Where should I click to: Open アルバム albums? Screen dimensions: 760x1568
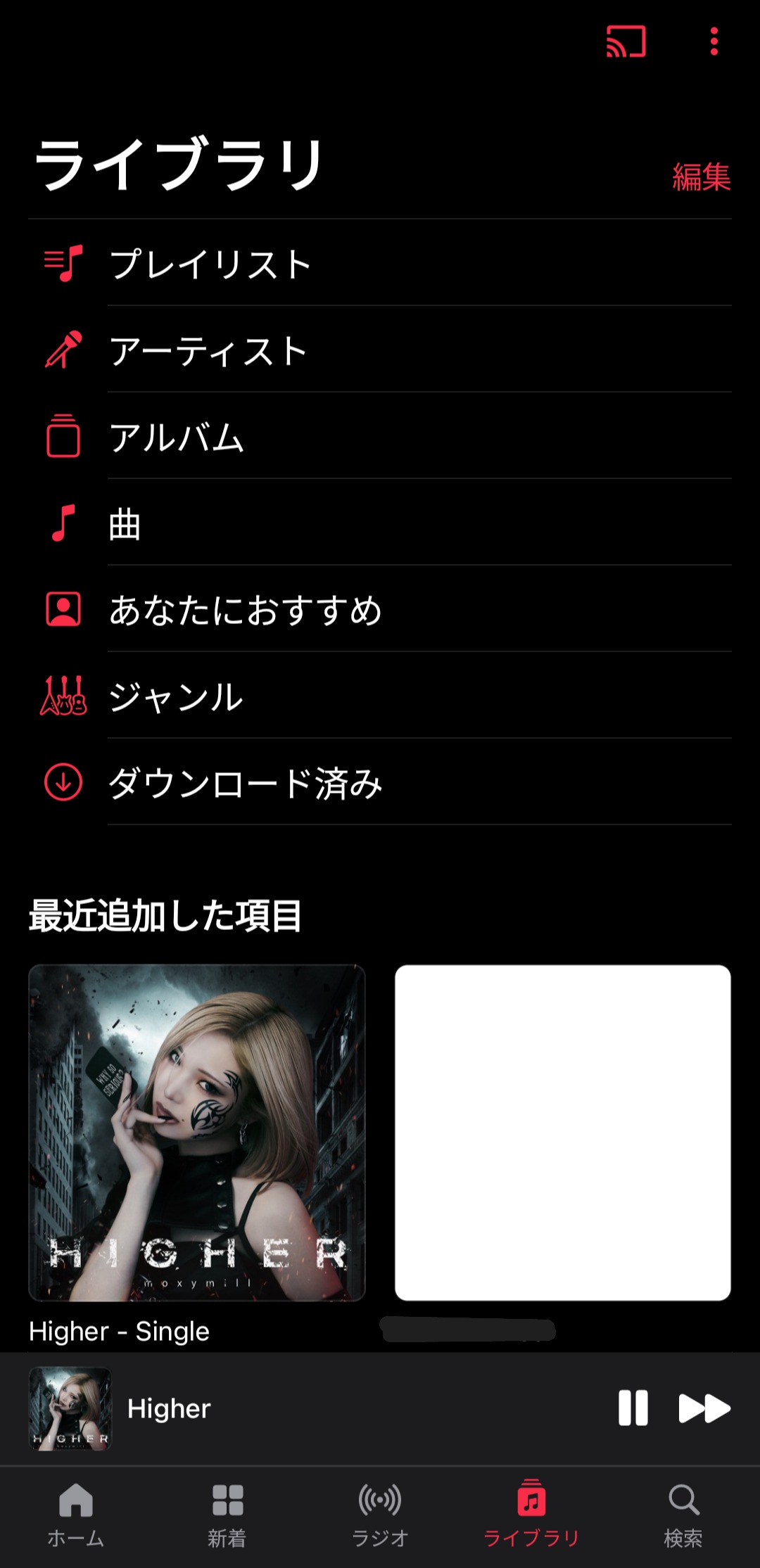tap(380, 436)
